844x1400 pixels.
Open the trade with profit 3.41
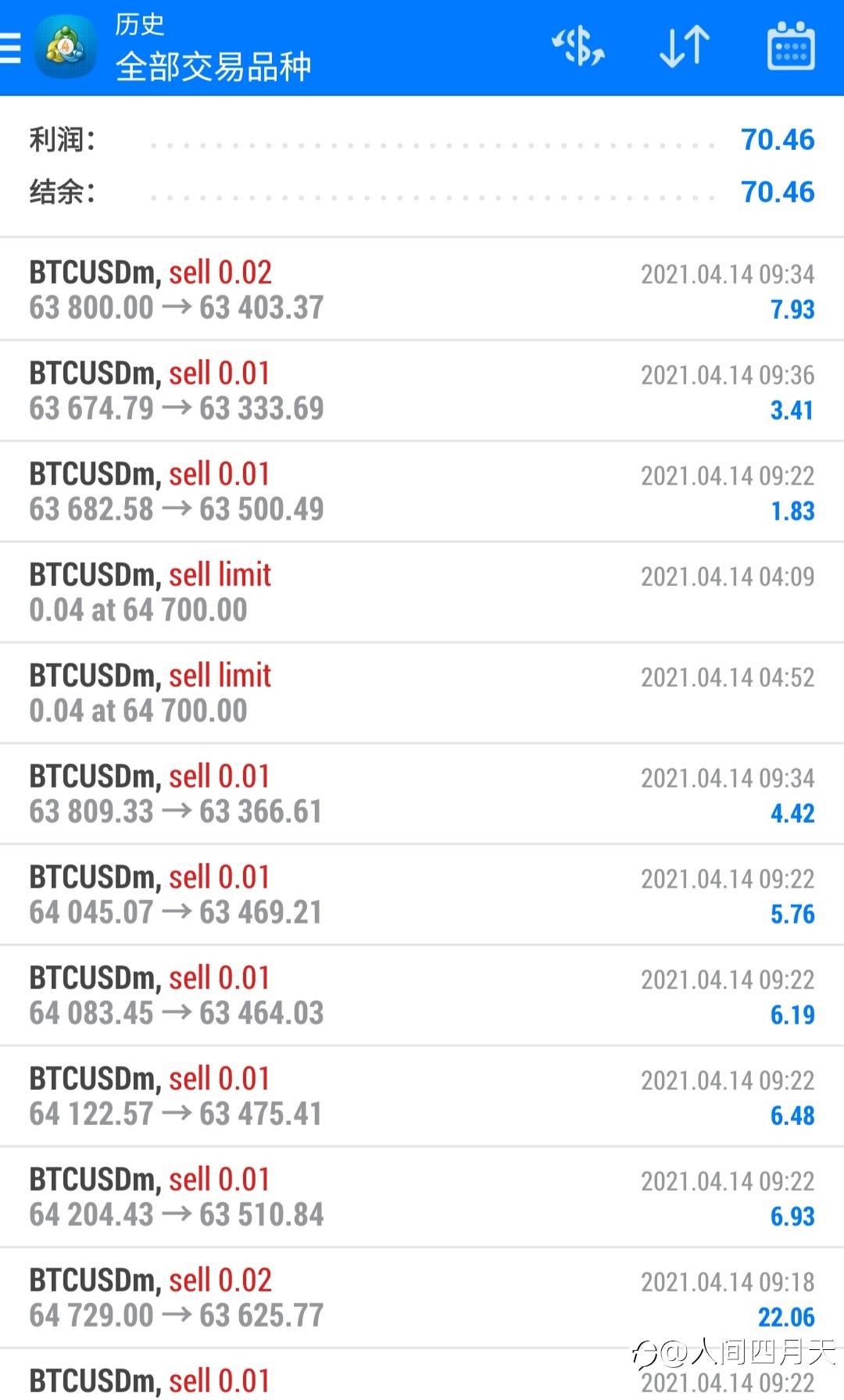coord(422,391)
